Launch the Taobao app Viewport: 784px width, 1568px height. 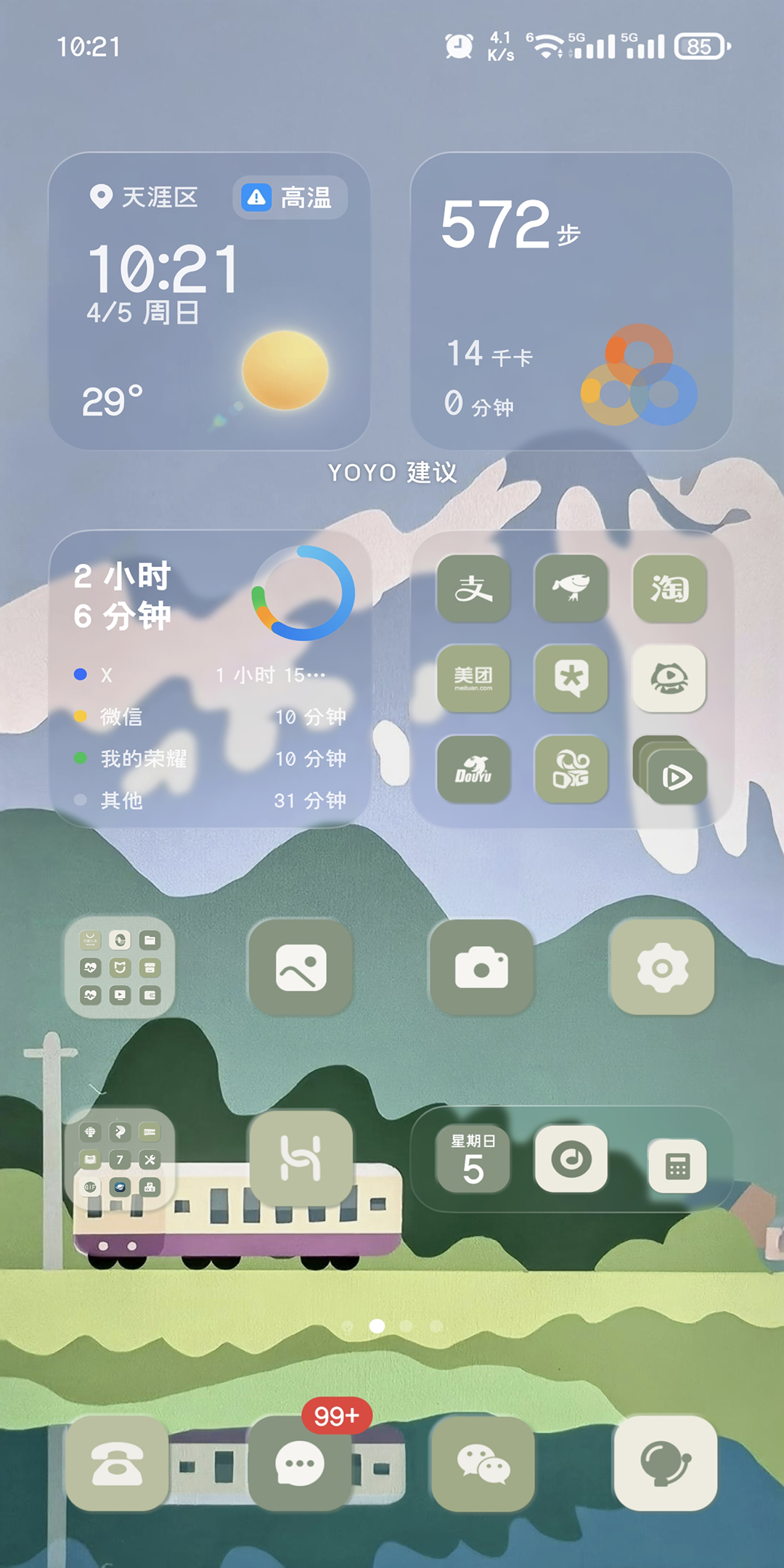pyautogui.click(x=669, y=589)
